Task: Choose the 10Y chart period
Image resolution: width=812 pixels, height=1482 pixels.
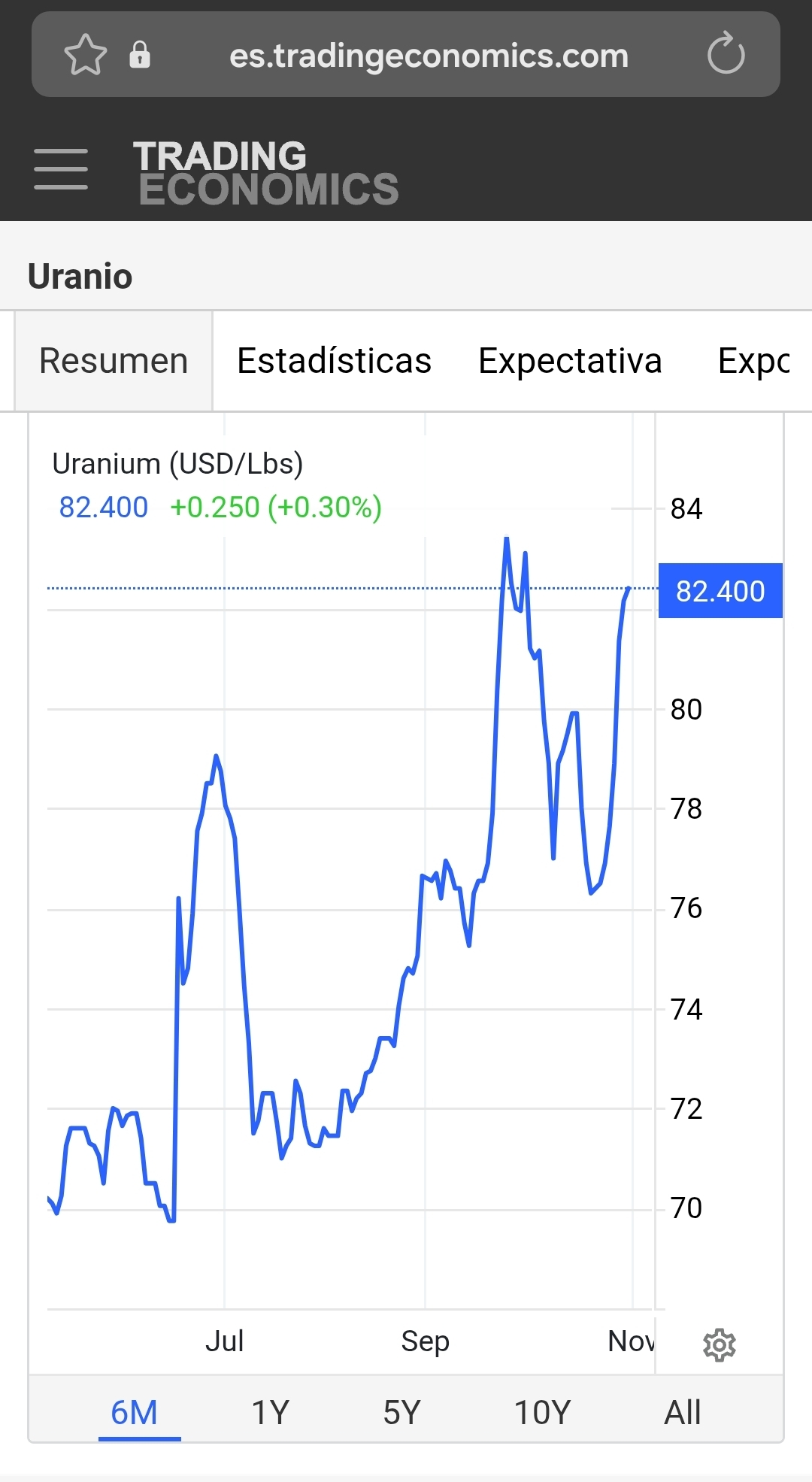Action: point(541,1412)
